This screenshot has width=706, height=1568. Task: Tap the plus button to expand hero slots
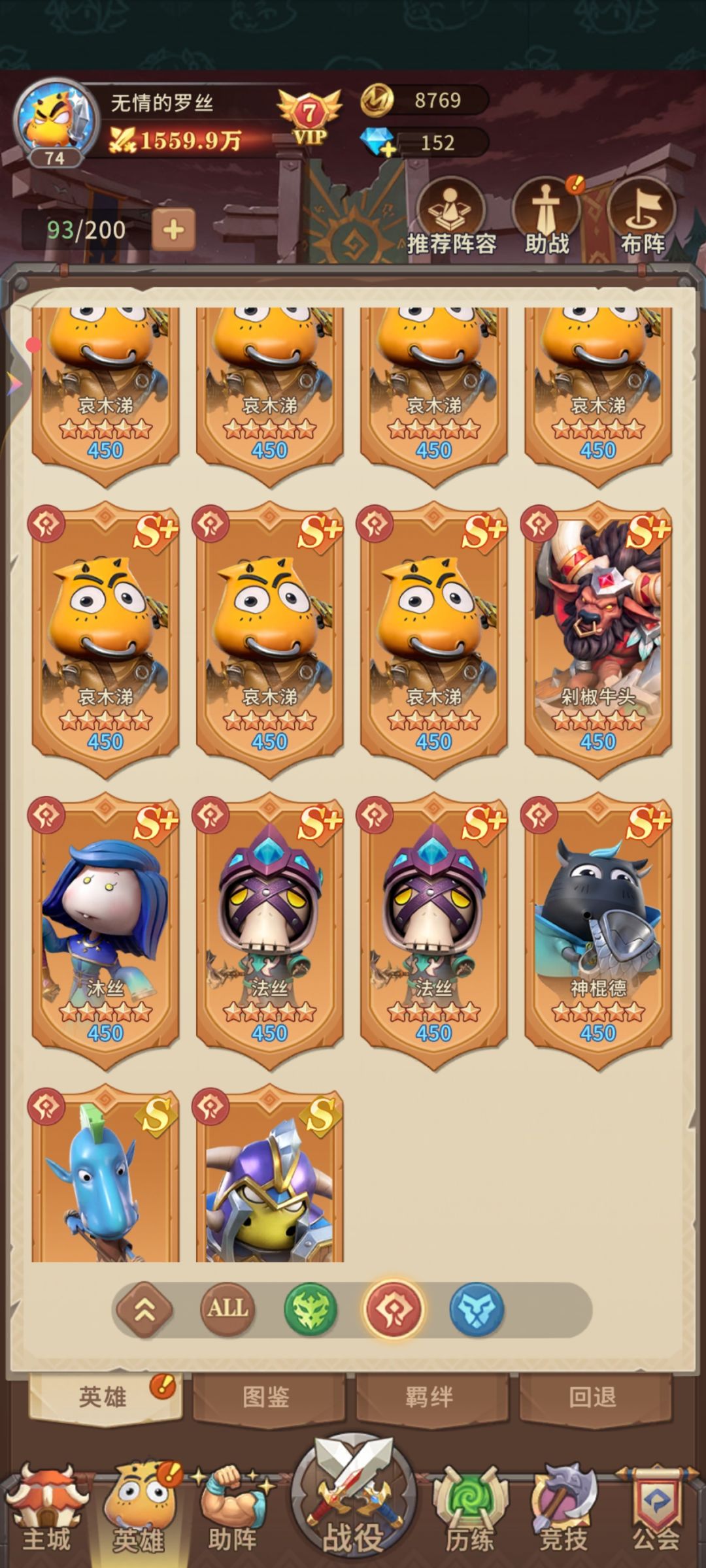pyautogui.click(x=173, y=230)
